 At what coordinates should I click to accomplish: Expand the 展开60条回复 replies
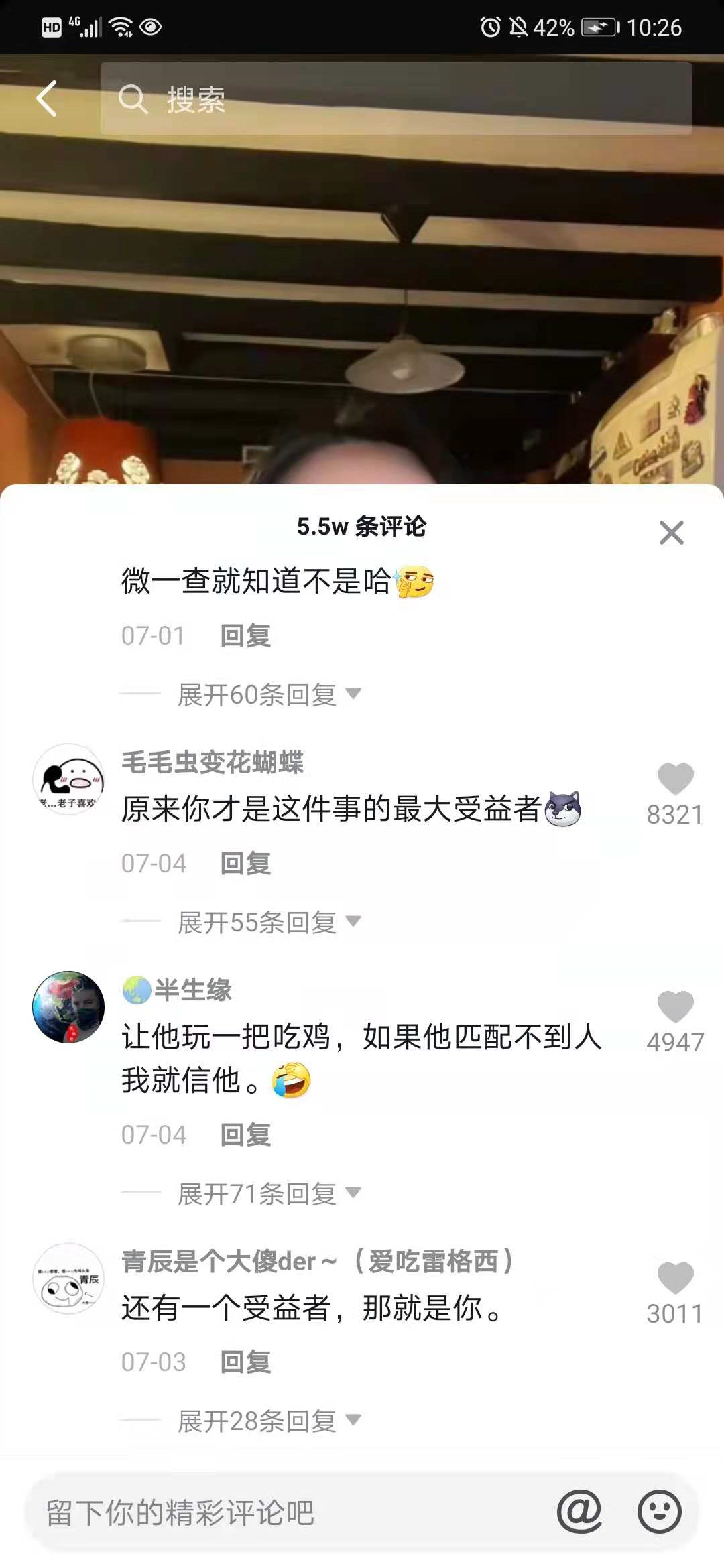tap(268, 695)
